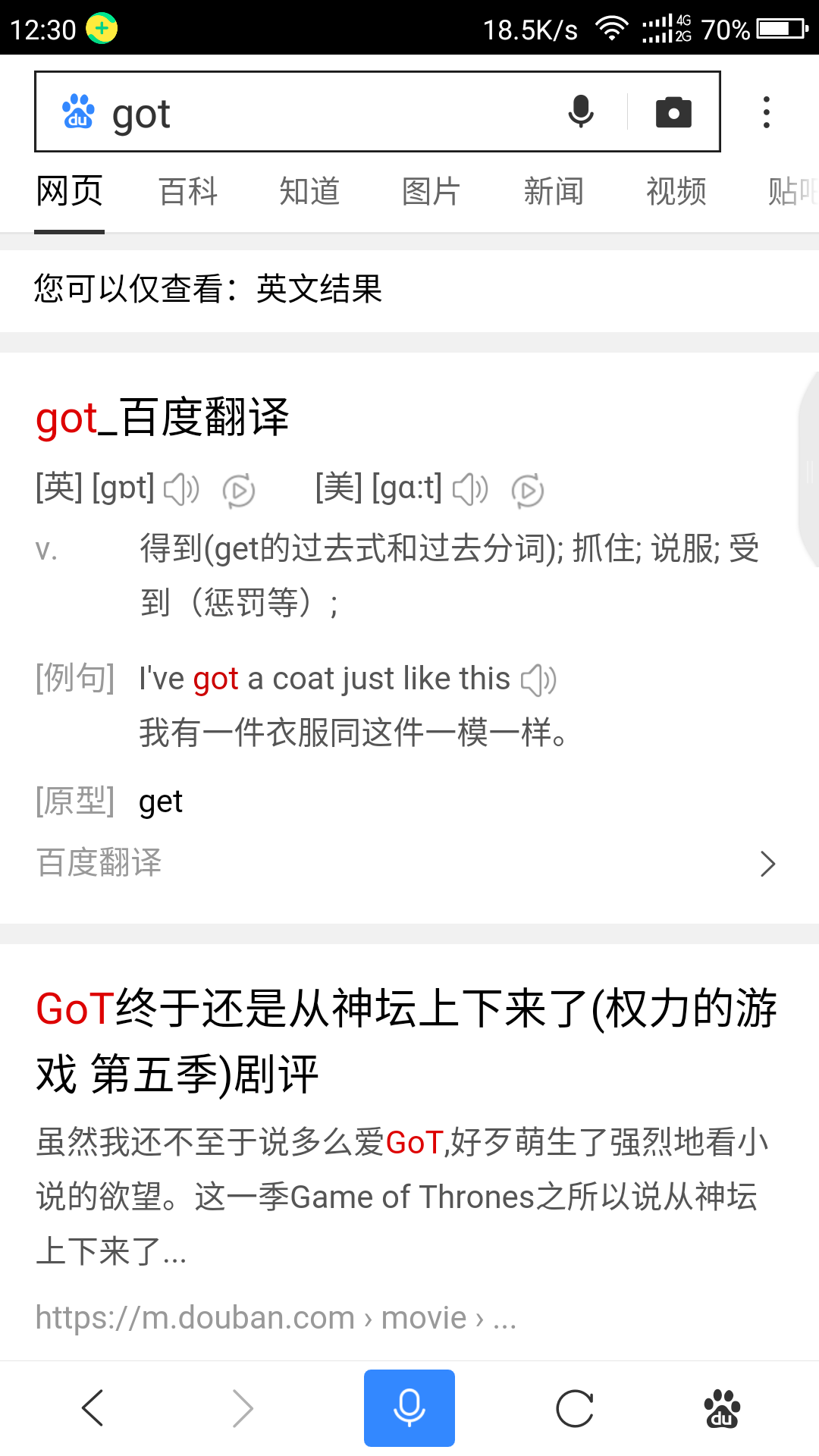View only 英文结果

pos(319,289)
